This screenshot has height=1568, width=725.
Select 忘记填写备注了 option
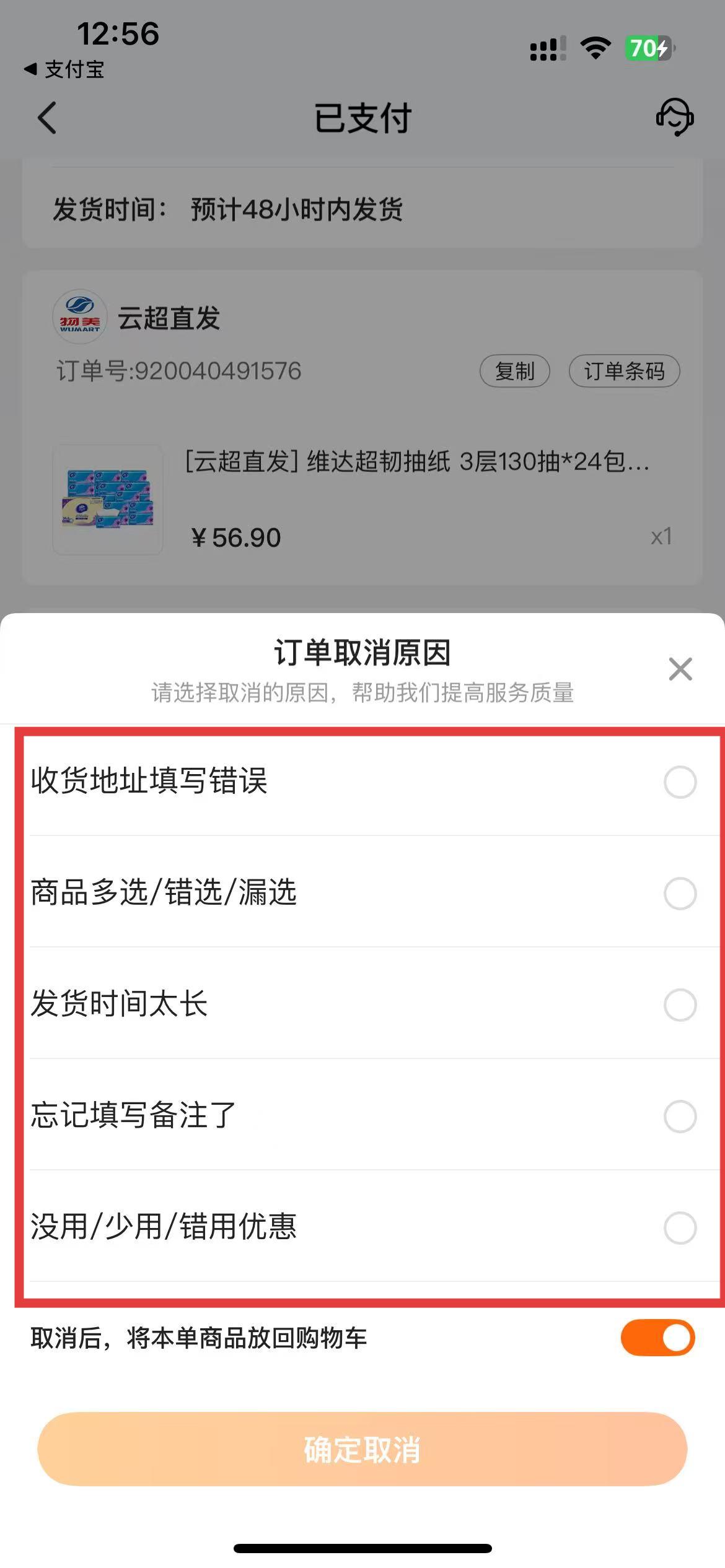680,1116
